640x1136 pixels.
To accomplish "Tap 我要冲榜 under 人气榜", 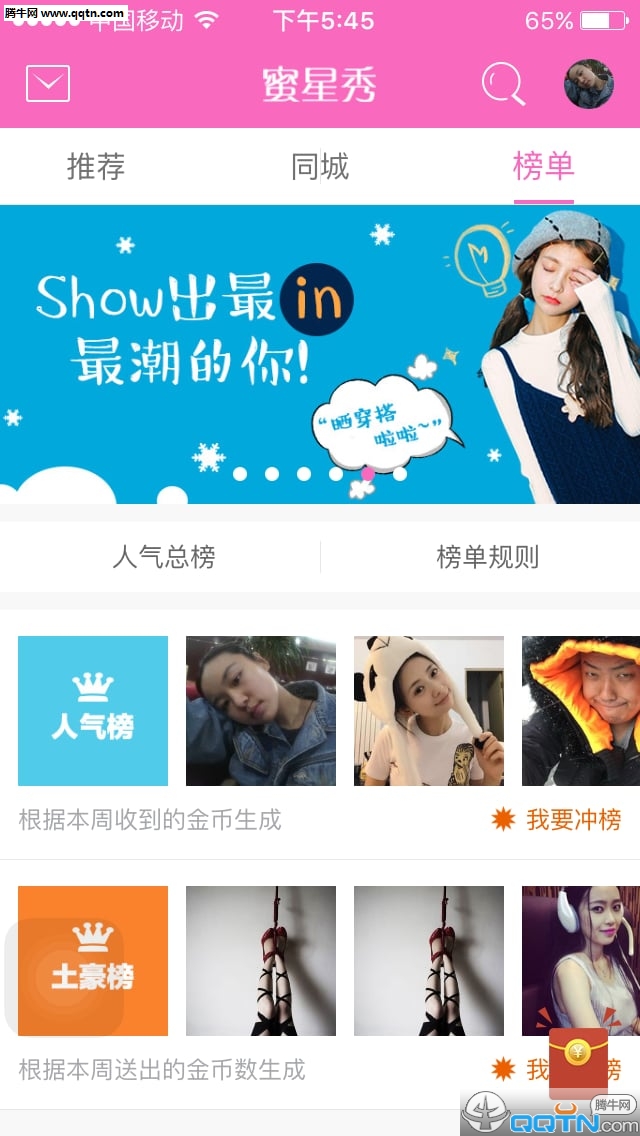I will point(558,820).
